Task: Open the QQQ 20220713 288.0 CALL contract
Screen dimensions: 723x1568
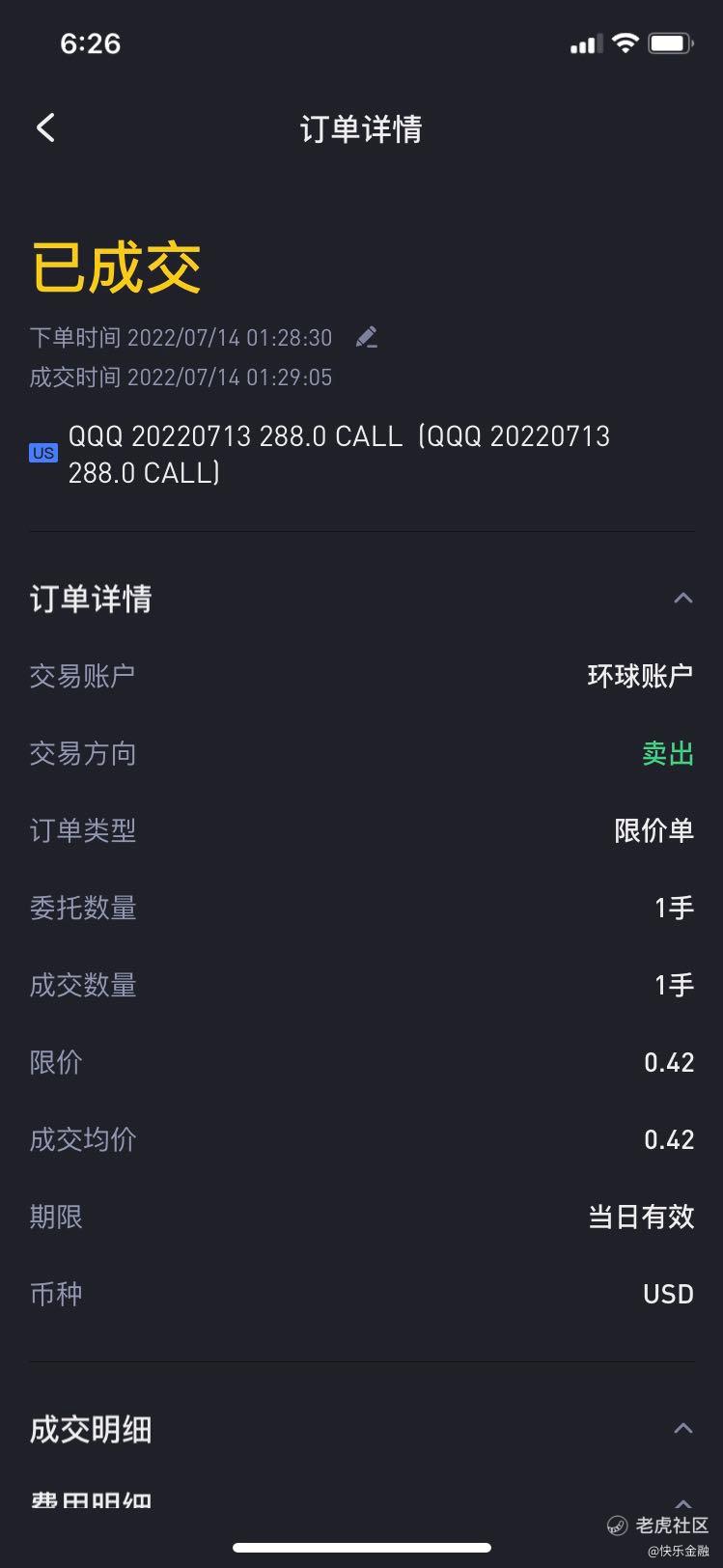Action: click(x=340, y=454)
